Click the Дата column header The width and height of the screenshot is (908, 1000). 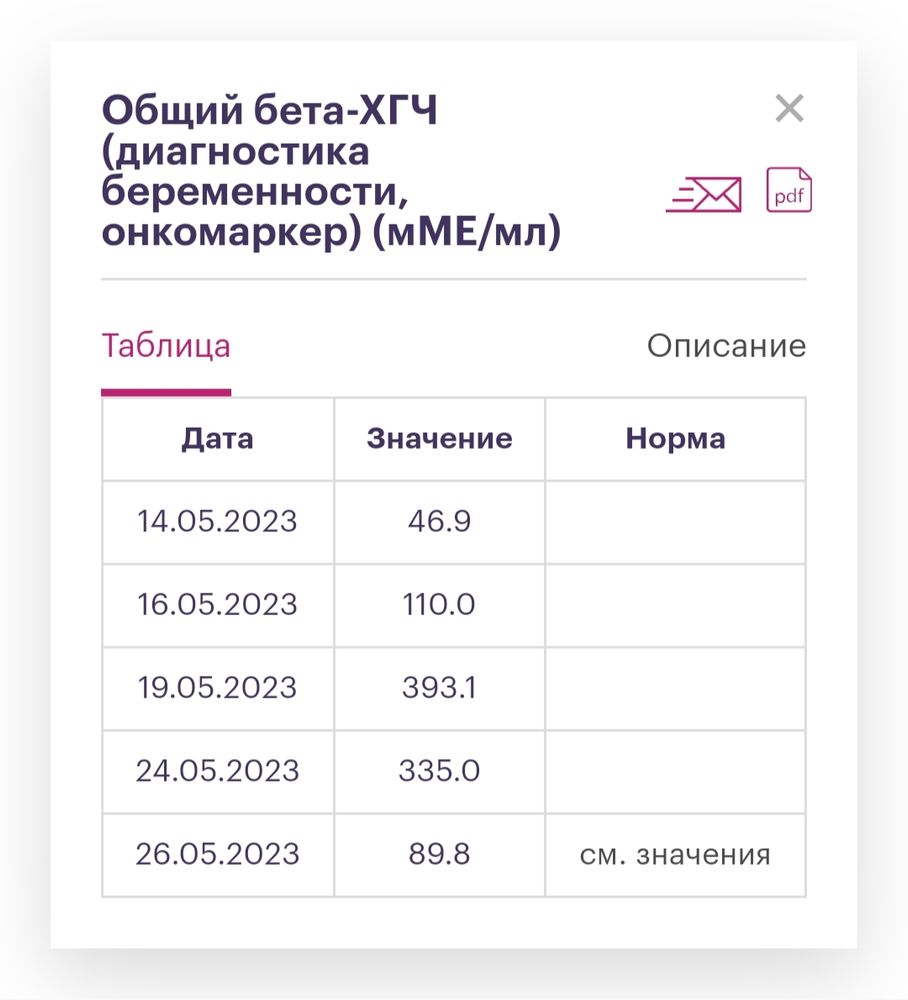217,438
